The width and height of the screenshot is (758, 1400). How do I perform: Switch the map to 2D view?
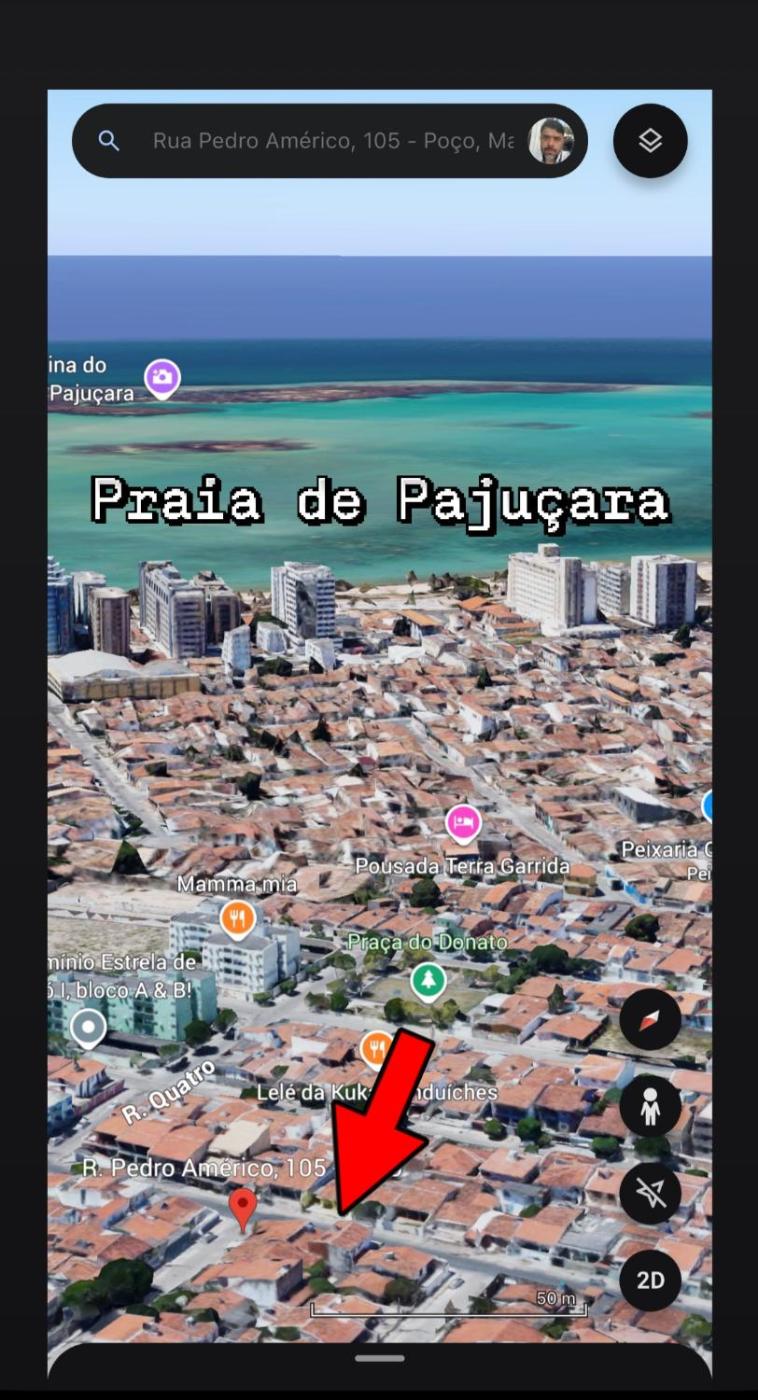(x=650, y=1281)
